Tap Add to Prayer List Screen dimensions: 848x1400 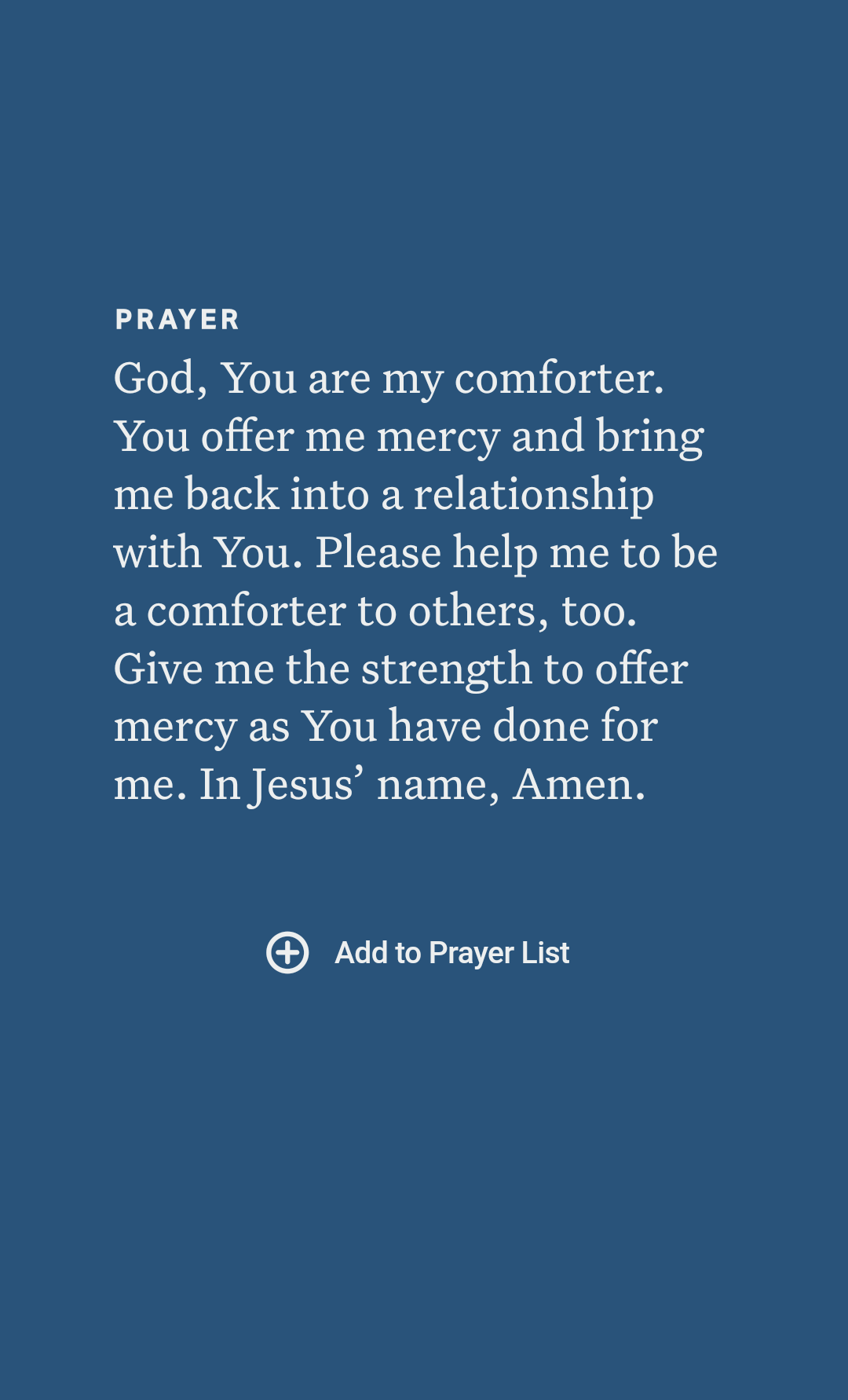[418, 953]
